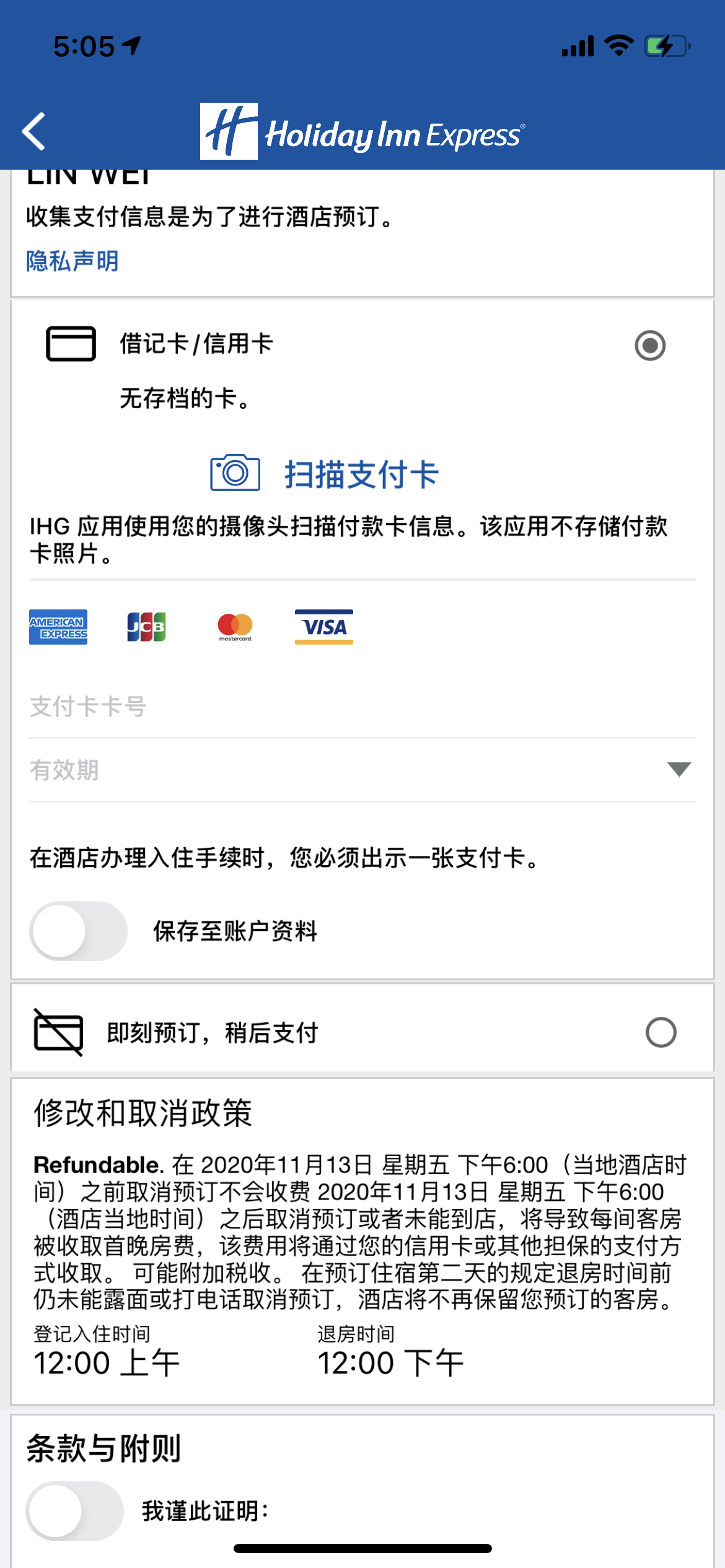Tap 扫描支付卡 to scan a card
725x1568 pixels.
[x=325, y=474]
